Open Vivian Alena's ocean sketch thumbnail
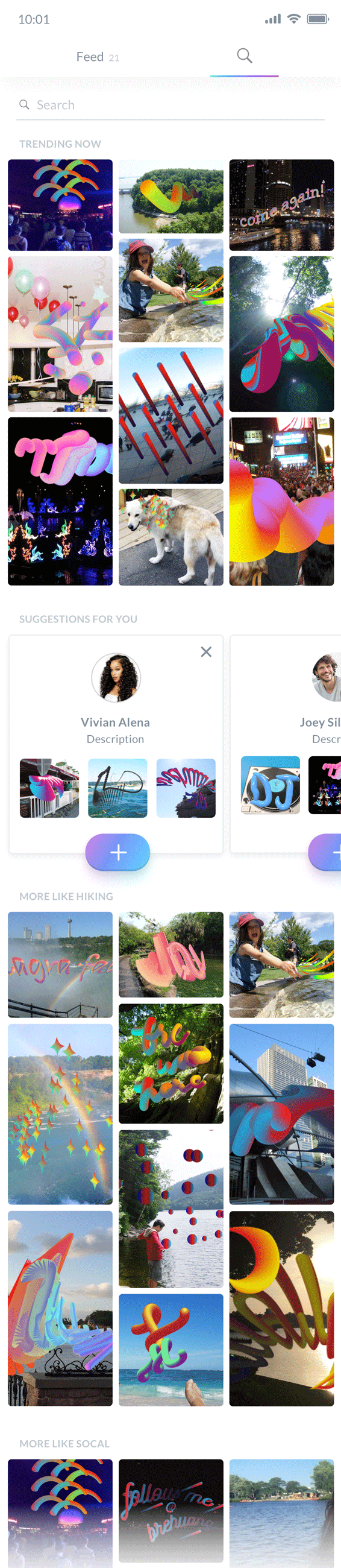 tap(117, 788)
